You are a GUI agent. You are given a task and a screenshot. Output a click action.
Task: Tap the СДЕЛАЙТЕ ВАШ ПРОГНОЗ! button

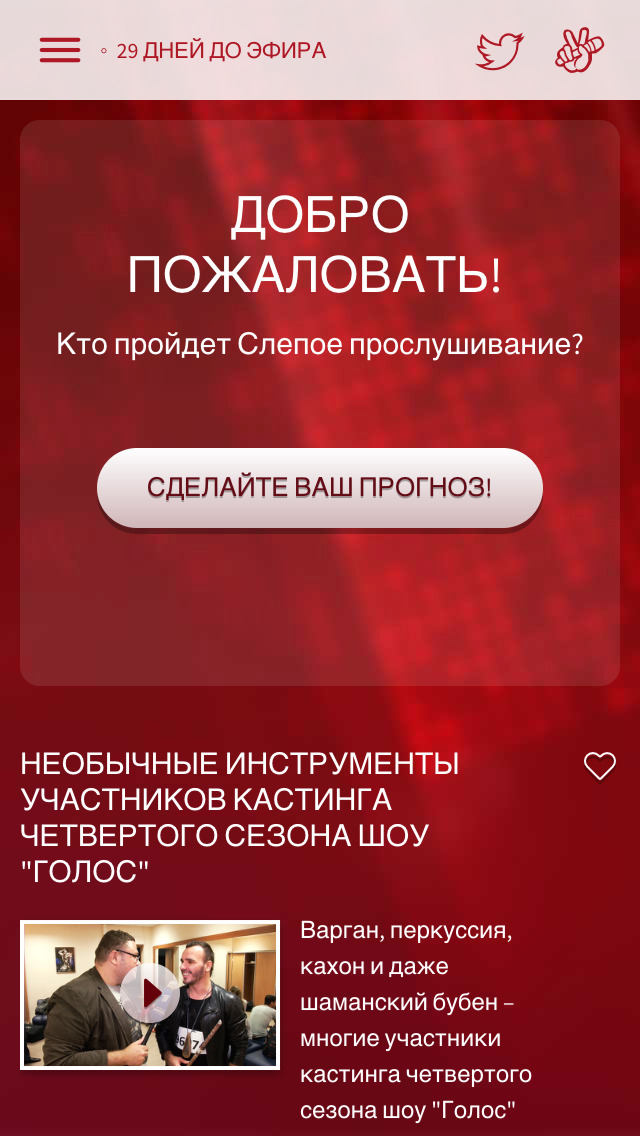[320, 488]
